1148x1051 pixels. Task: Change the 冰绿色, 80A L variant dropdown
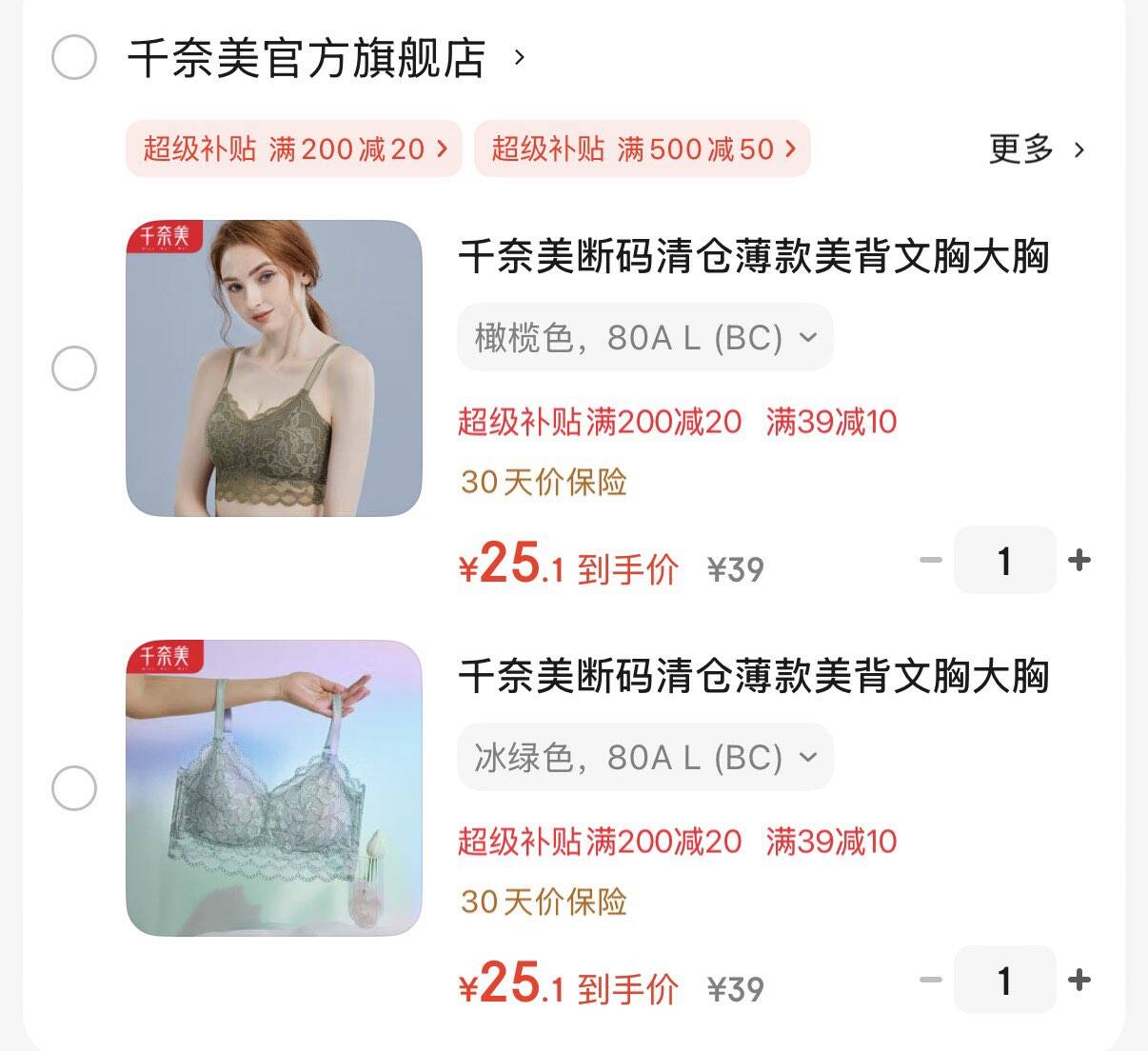(x=644, y=757)
